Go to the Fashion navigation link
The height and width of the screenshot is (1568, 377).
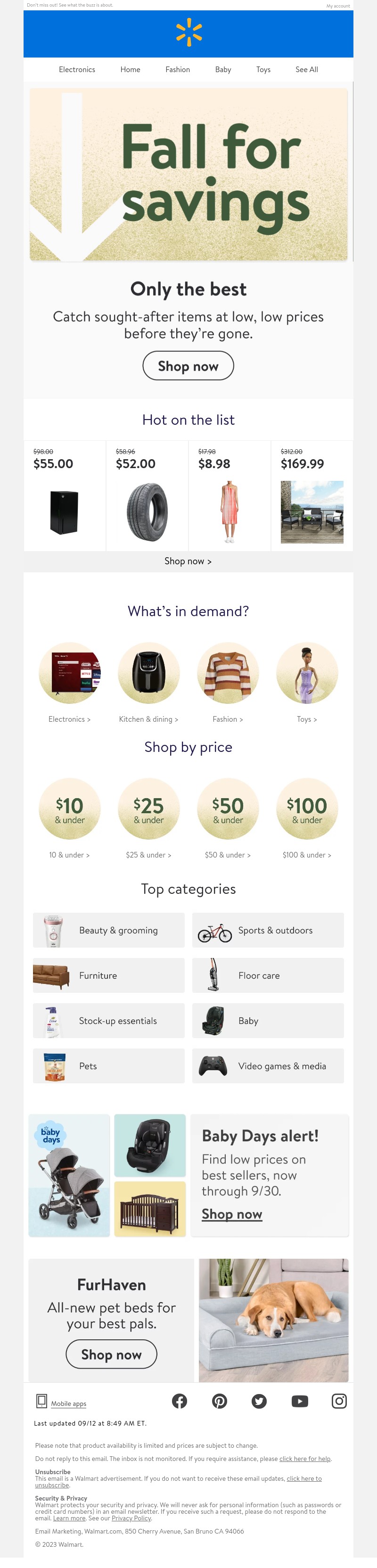(x=178, y=69)
